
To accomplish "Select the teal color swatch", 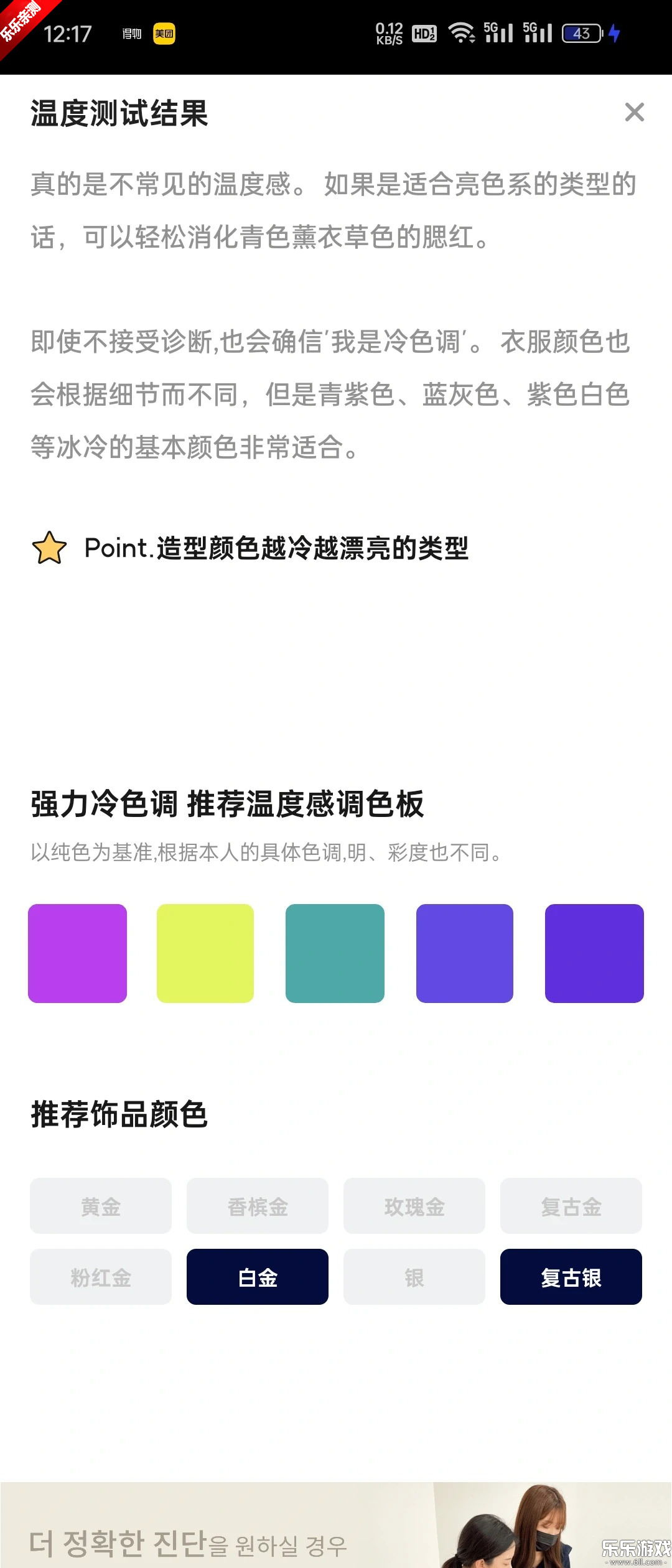I will (335, 952).
